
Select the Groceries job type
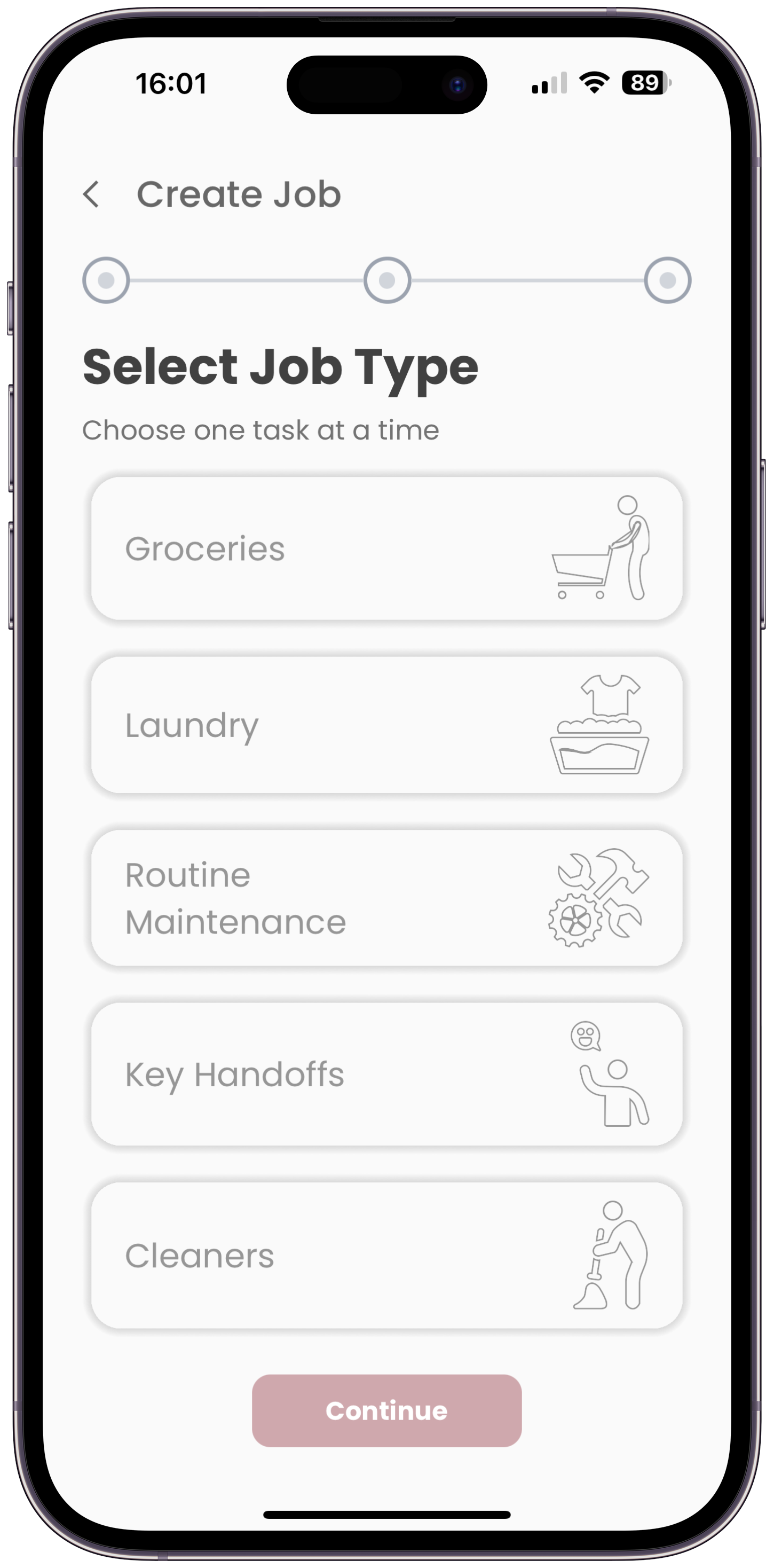click(386, 548)
